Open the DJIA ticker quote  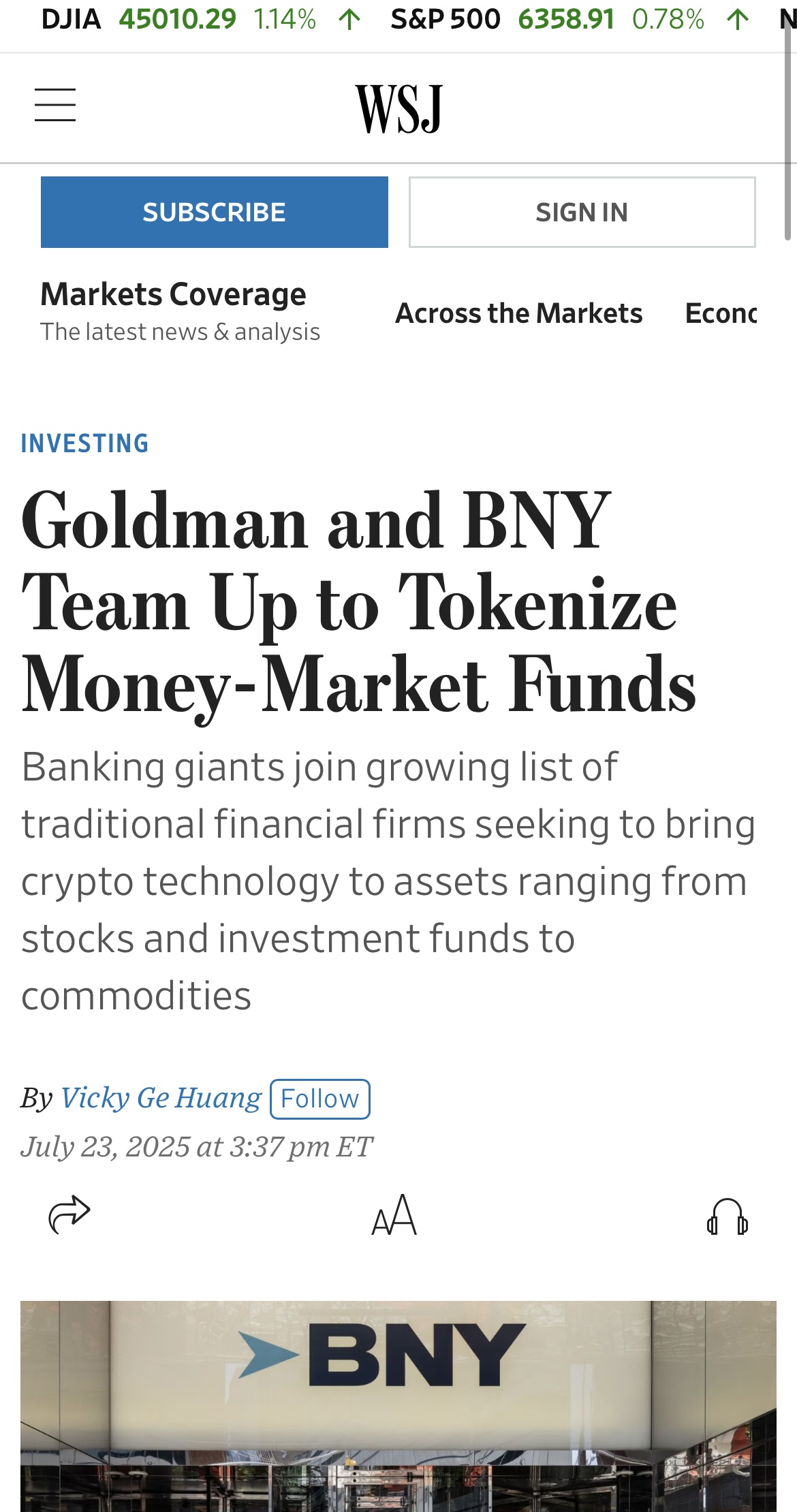(202, 19)
